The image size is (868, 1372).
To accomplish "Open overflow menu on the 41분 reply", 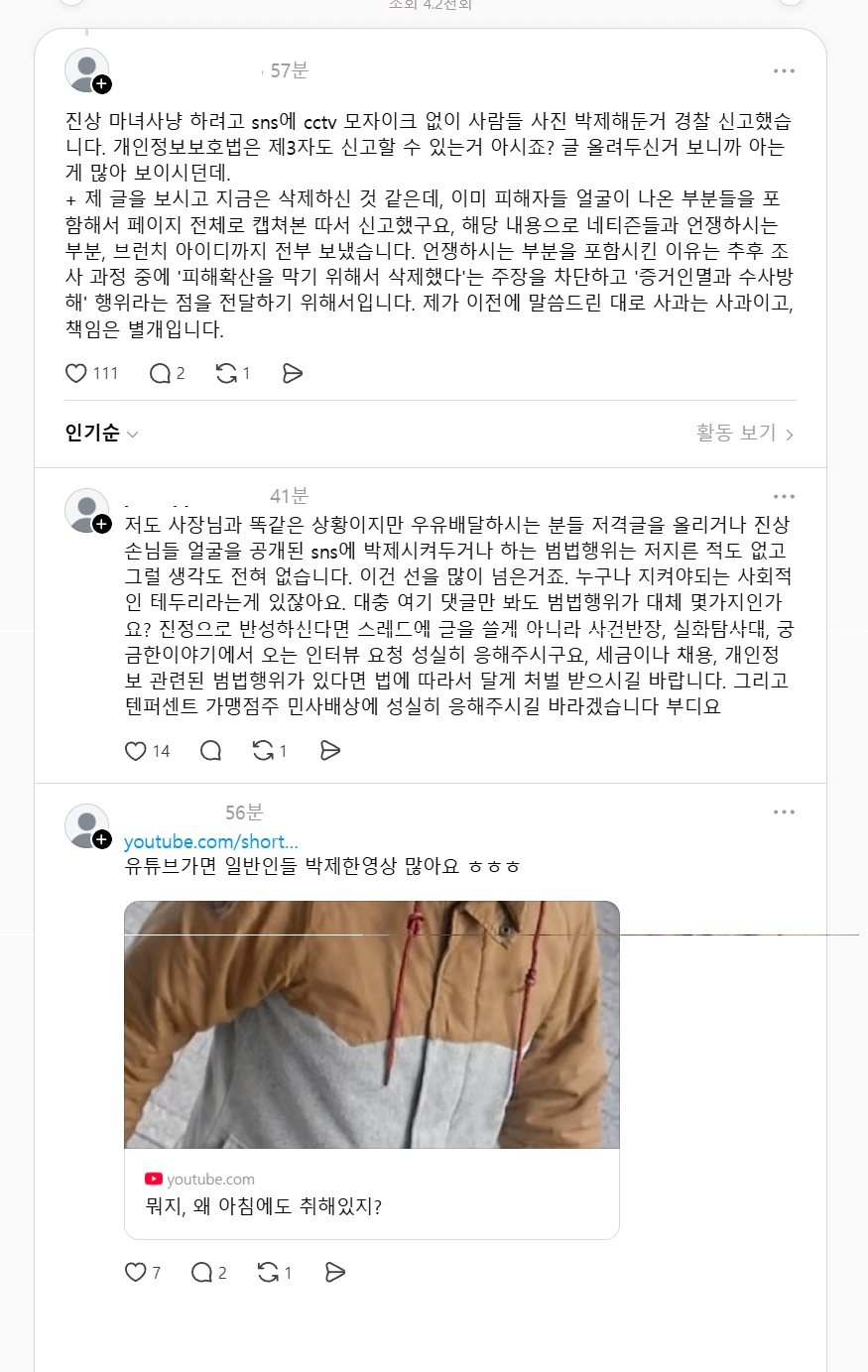I will 784,496.
